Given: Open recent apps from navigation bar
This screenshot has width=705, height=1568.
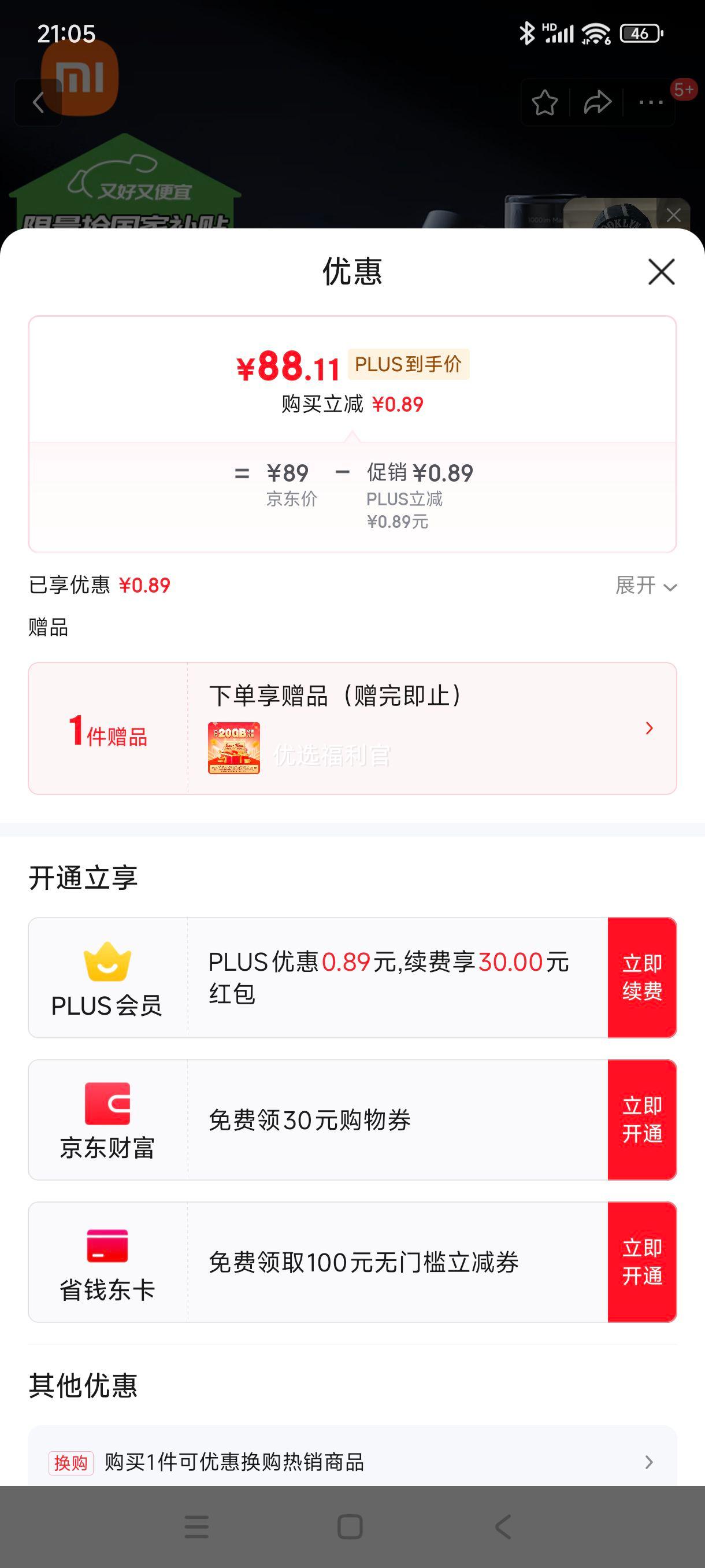Looking at the screenshot, I should click(x=196, y=1526).
